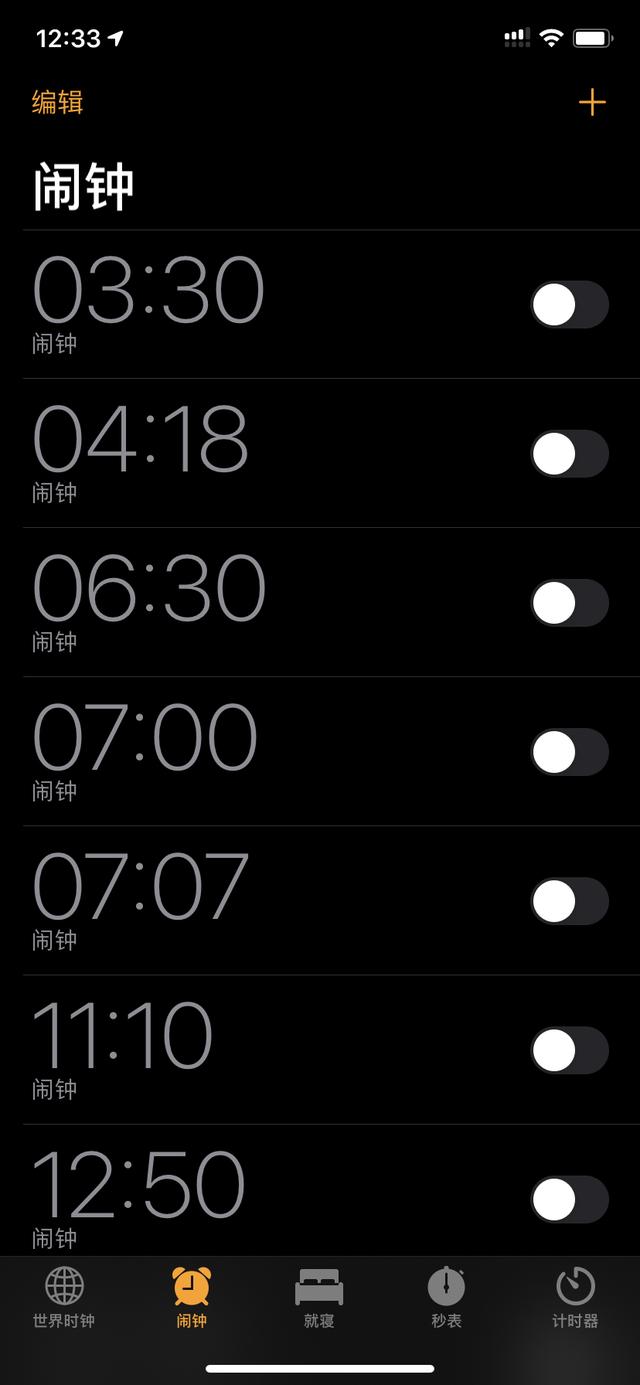Add a new alarm with the plus icon
Image resolution: width=640 pixels, height=1385 pixels.
592,102
